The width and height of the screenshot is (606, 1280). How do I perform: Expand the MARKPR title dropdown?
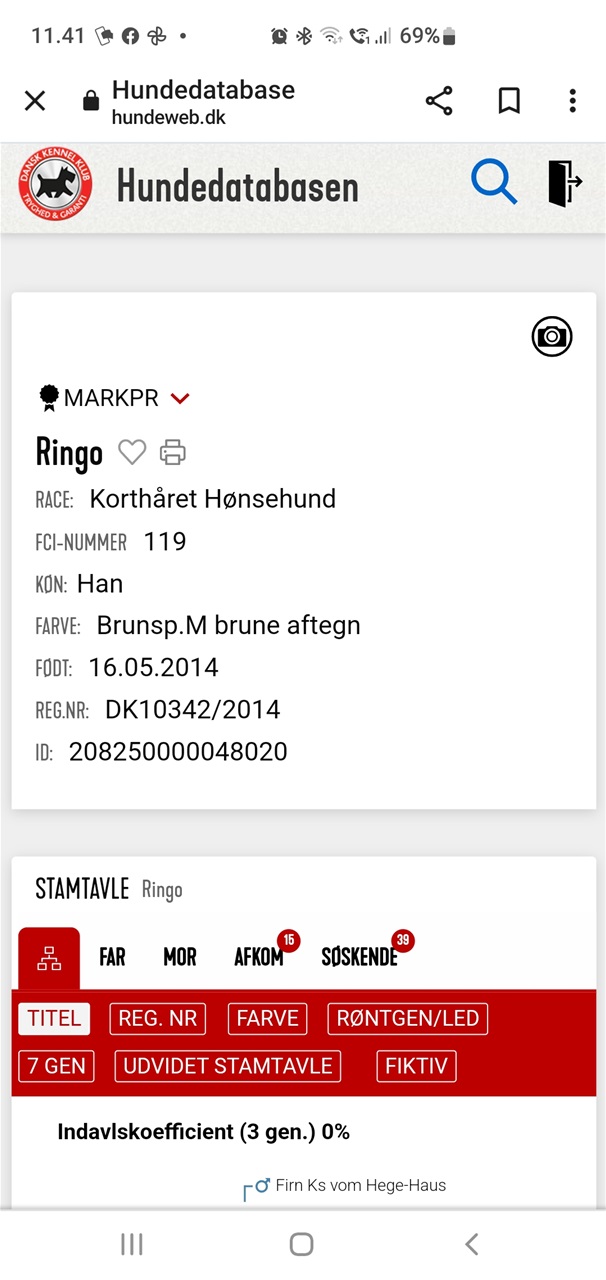(180, 399)
